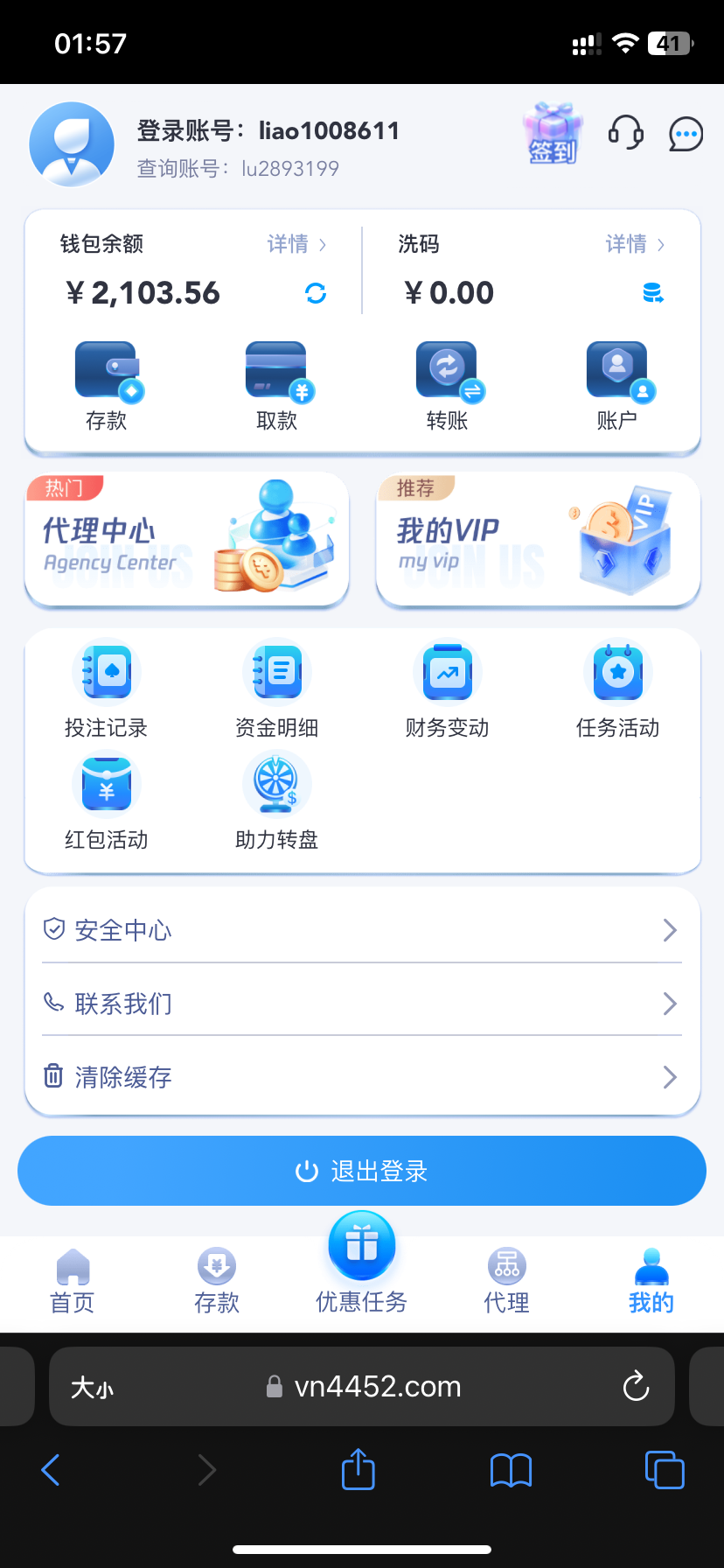The width and height of the screenshot is (724, 1568).
Task: Open the 安全中心 row
Action: pyautogui.click(x=362, y=929)
